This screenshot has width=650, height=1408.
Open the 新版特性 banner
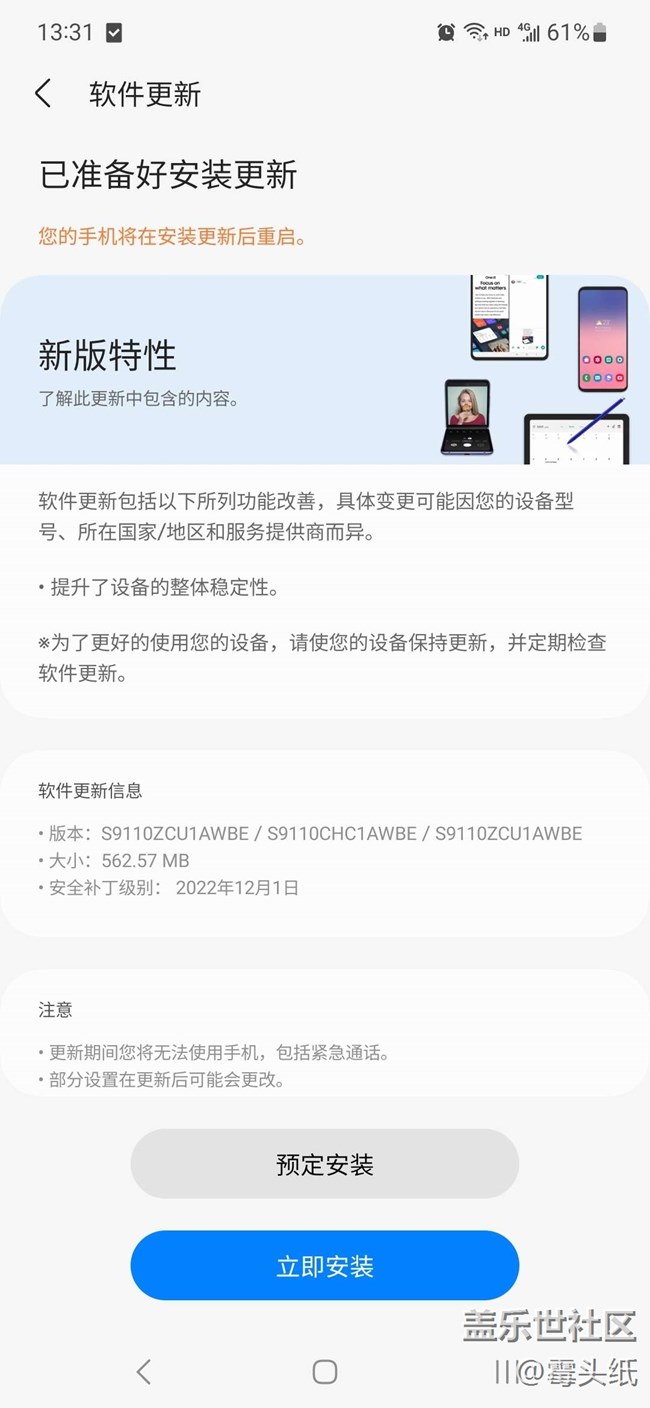click(x=324, y=370)
